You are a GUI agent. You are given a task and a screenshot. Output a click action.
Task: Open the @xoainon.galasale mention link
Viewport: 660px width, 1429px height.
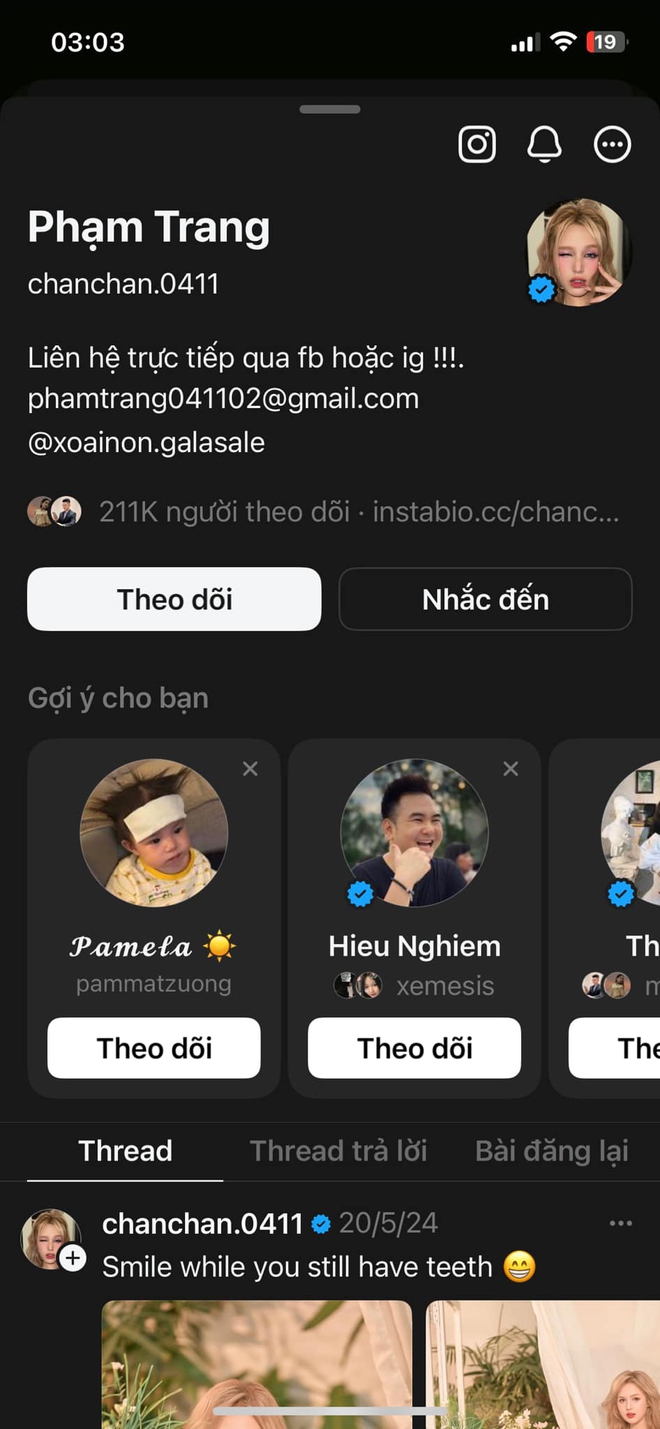(x=146, y=442)
